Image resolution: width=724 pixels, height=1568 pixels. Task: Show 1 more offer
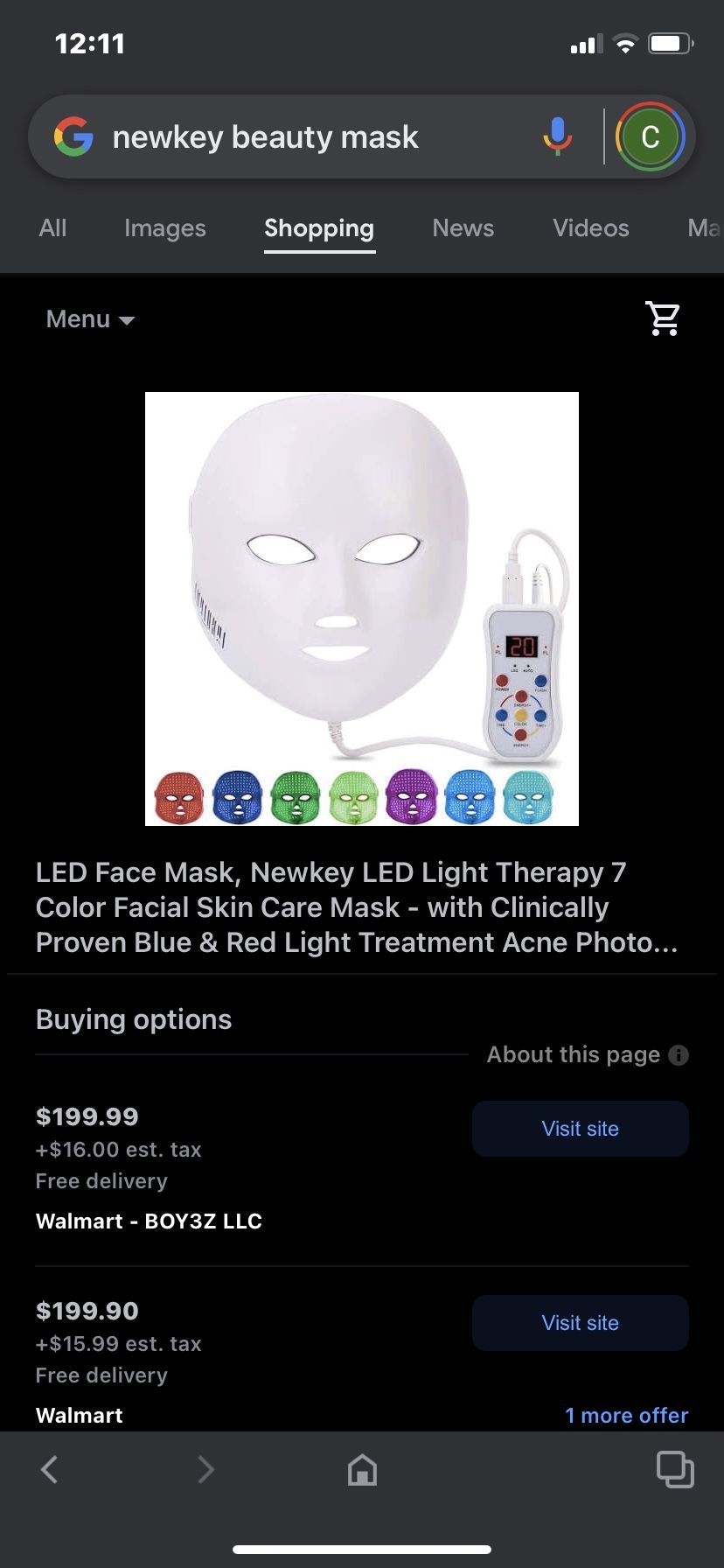[x=626, y=1415]
